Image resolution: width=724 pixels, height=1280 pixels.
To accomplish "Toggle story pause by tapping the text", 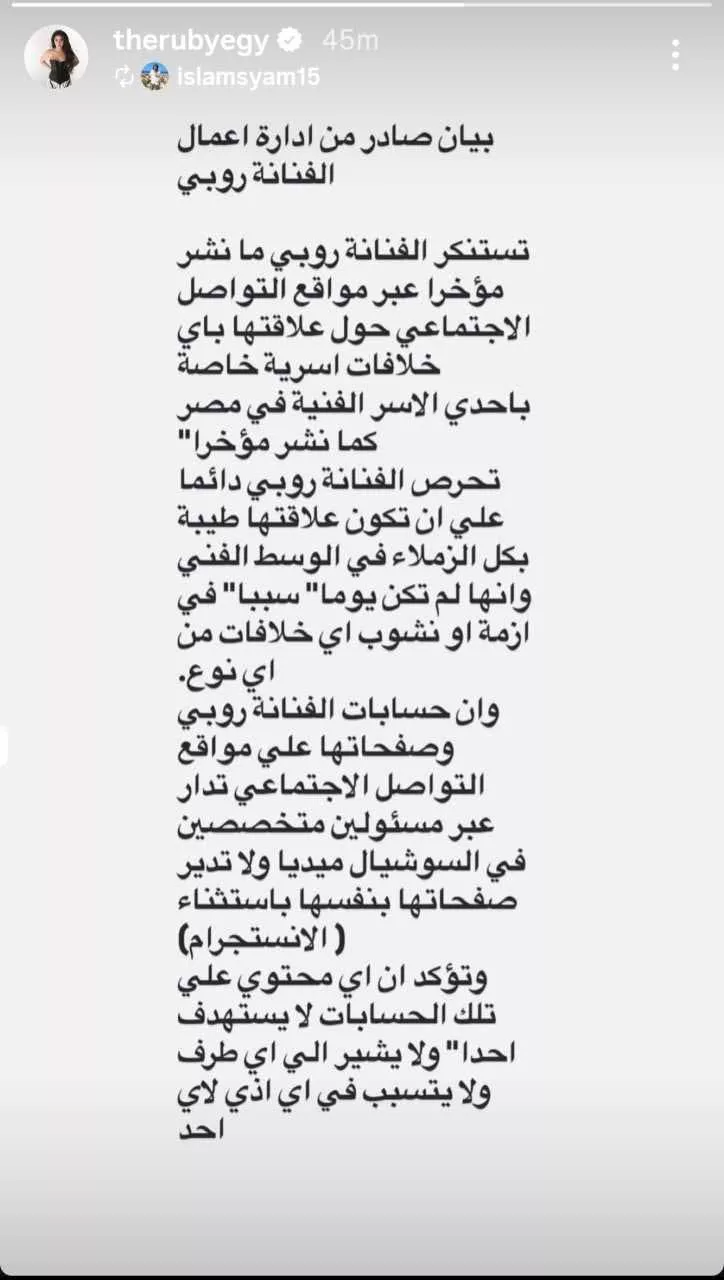I will 362,600.
